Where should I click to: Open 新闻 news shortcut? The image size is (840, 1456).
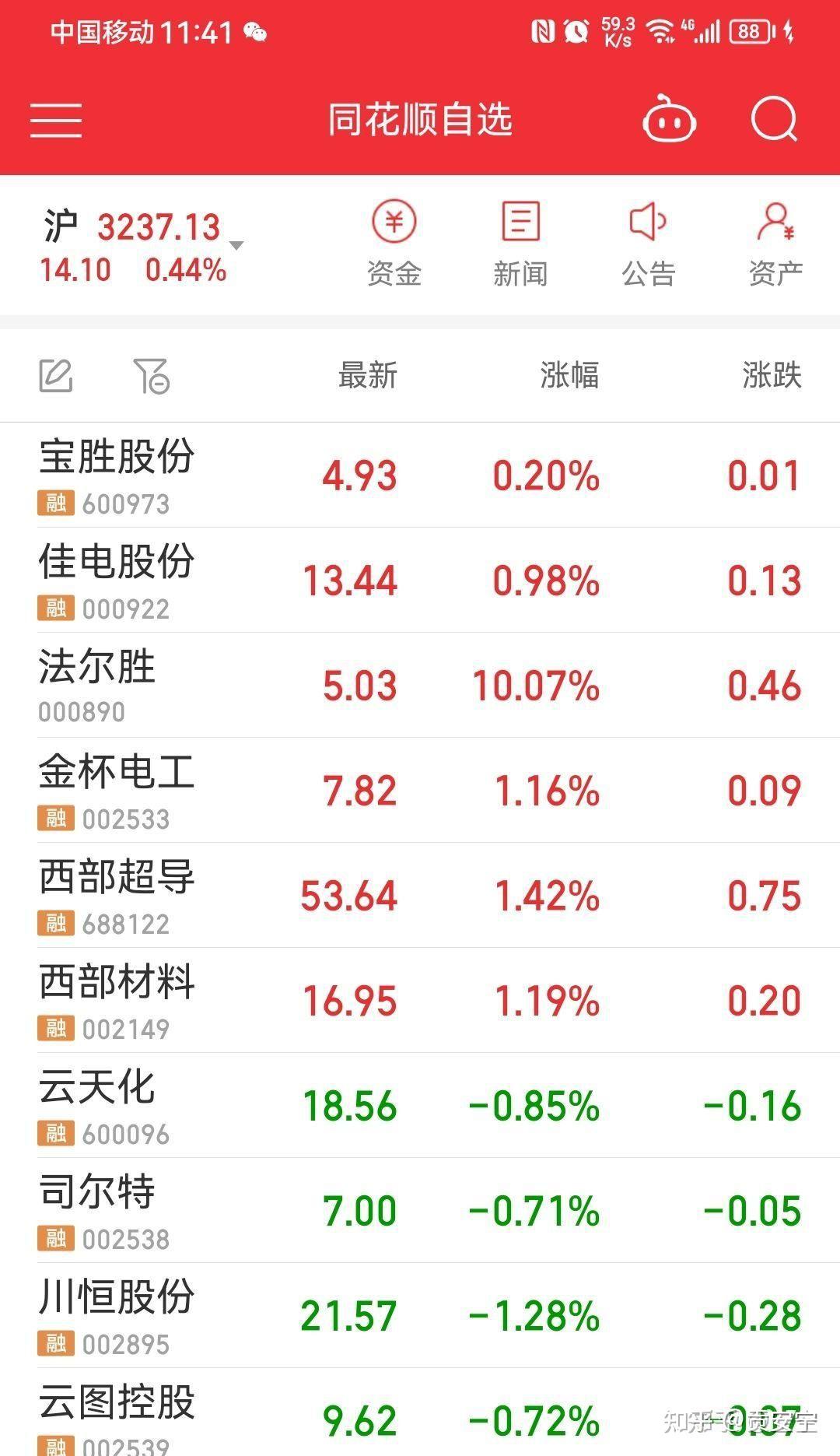(x=520, y=244)
